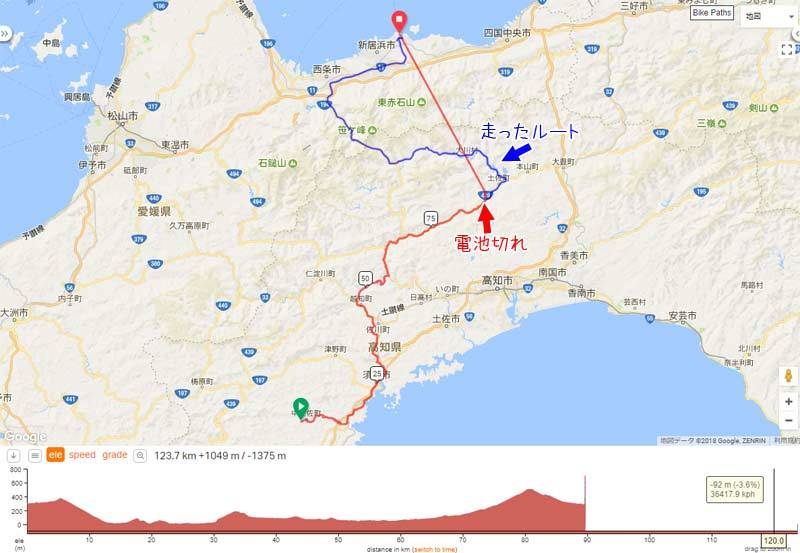Image resolution: width=800 pixels, height=553 pixels.
Task: Switch graph to grade
Action: coord(115,455)
